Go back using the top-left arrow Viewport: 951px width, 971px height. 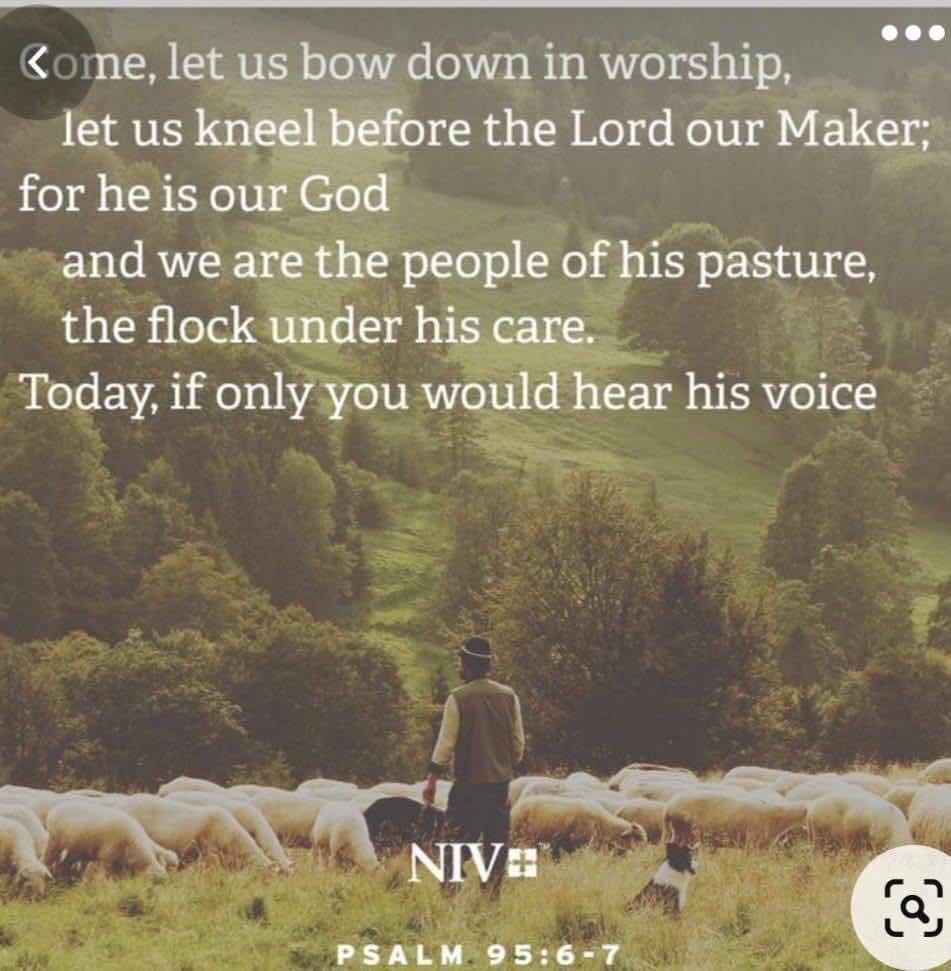pos(36,62)
